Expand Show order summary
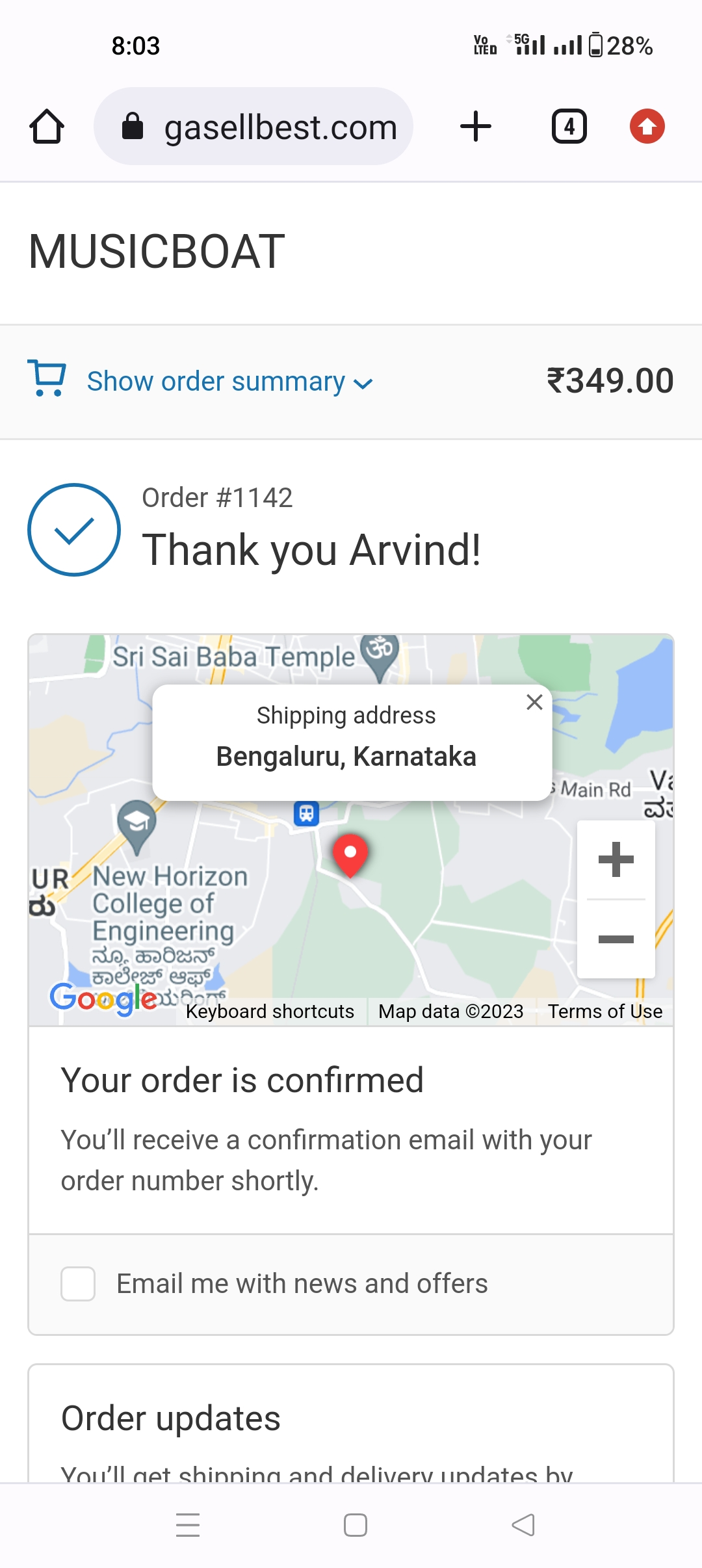Image resolution: width=702 pixels, height=1568 pixels. tap(229, 382)
